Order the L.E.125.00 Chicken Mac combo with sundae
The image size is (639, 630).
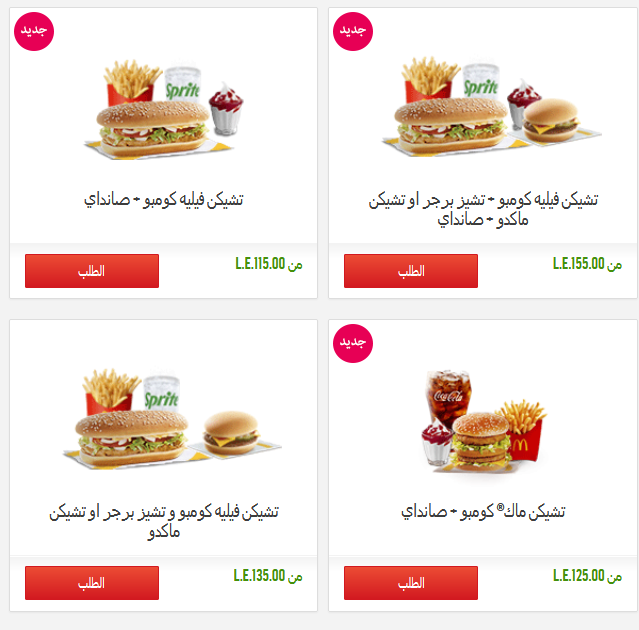click(410, 583)
